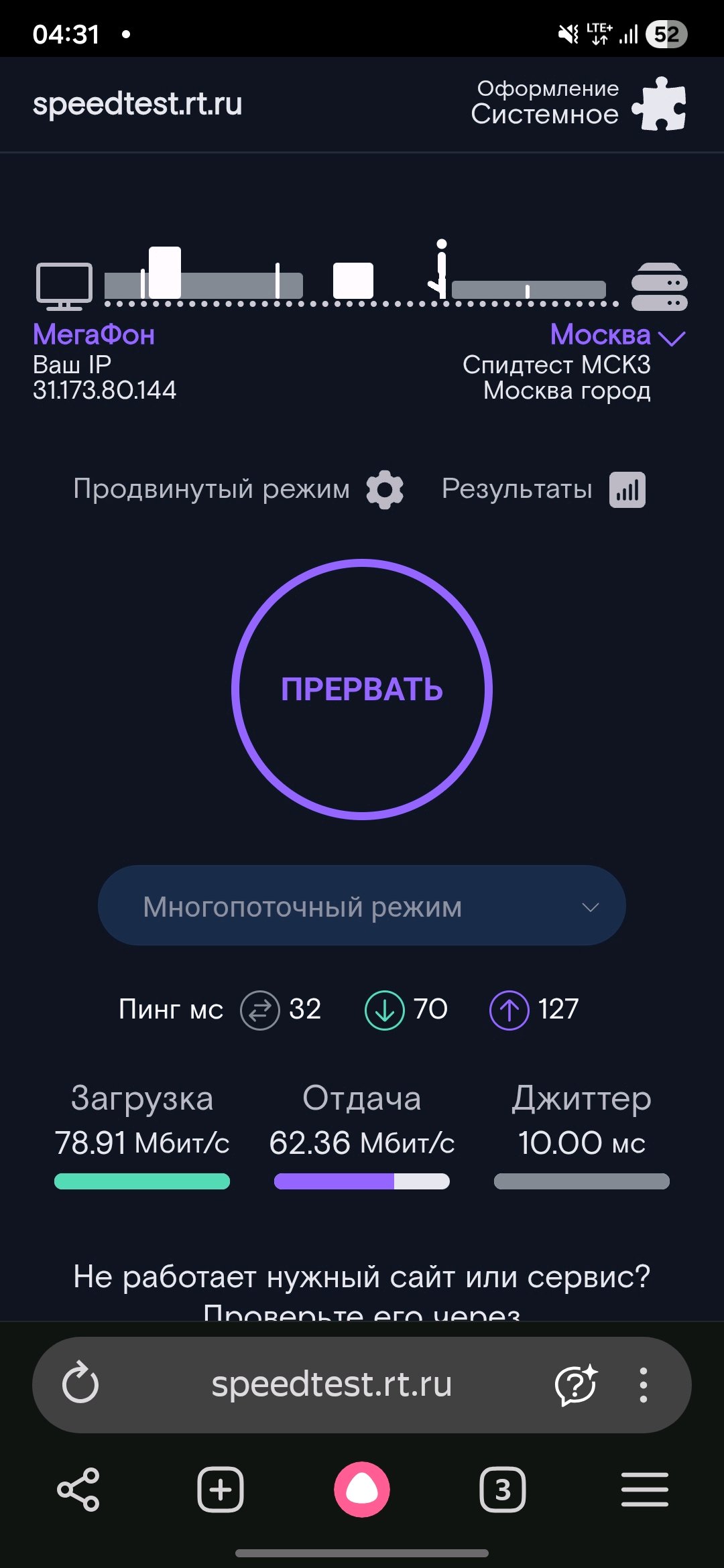The width and height of the screenshot is (724, 1568).
Task: Open the browser hamburger menu
Action: pyautogui.click(x=645, y=1490)
